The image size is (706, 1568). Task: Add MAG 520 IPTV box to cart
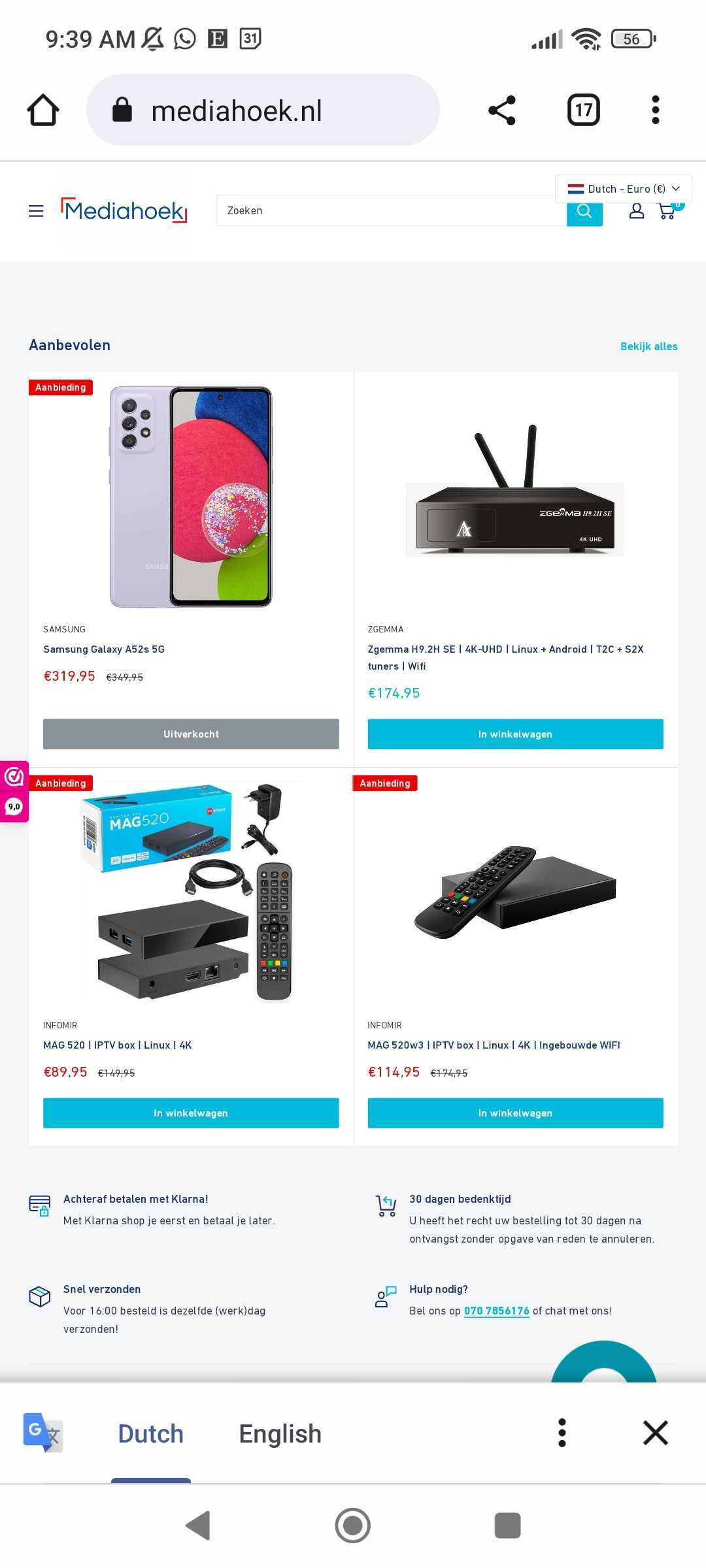pyautogui.click(x=190, y=1113)
